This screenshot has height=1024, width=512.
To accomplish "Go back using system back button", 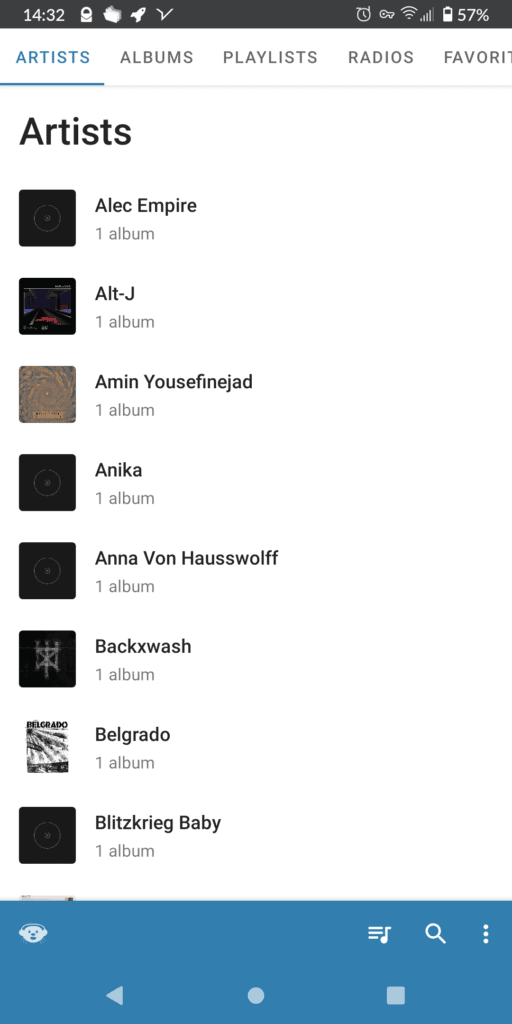I will [x=115, y=995].
